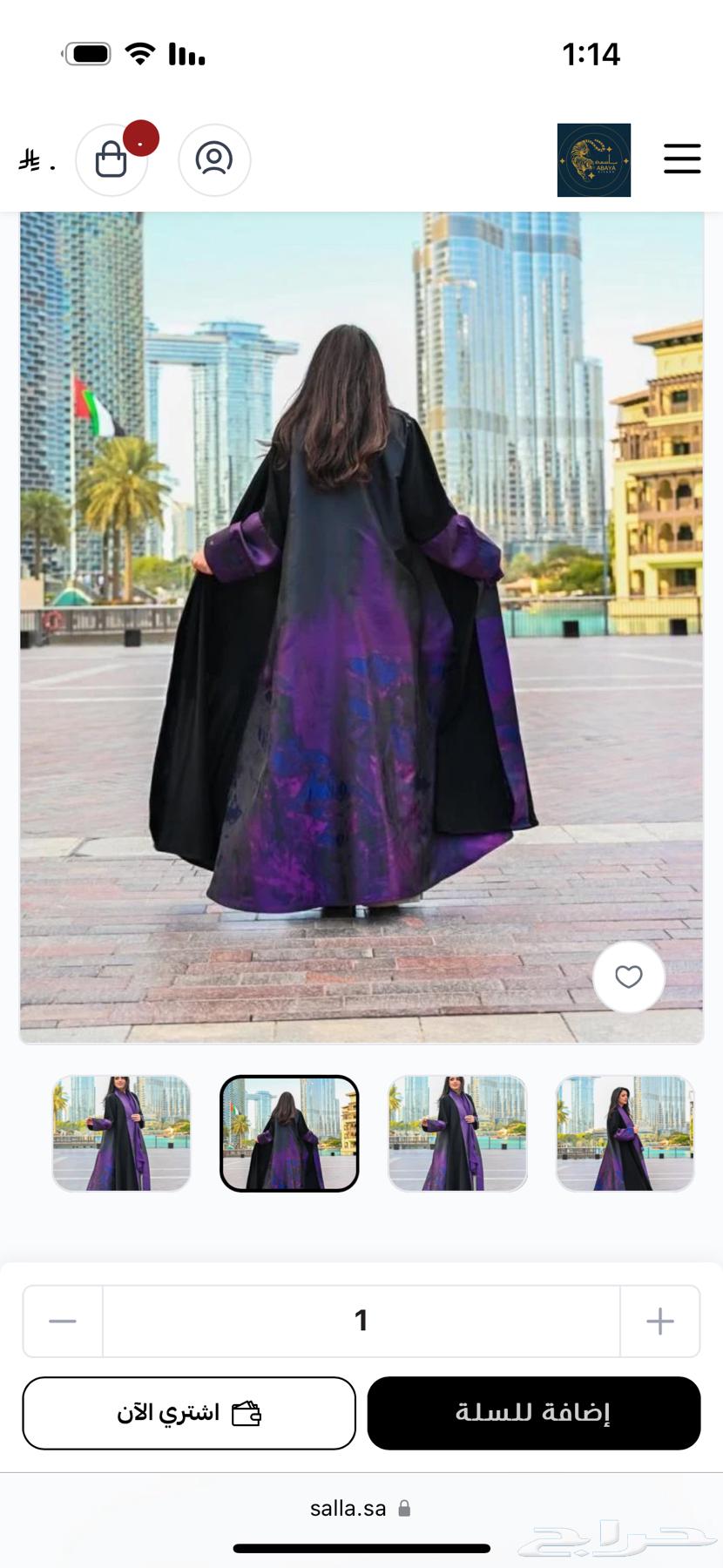Open the hamburger menu
The image size is (723, 1568).
pos(682,159)
